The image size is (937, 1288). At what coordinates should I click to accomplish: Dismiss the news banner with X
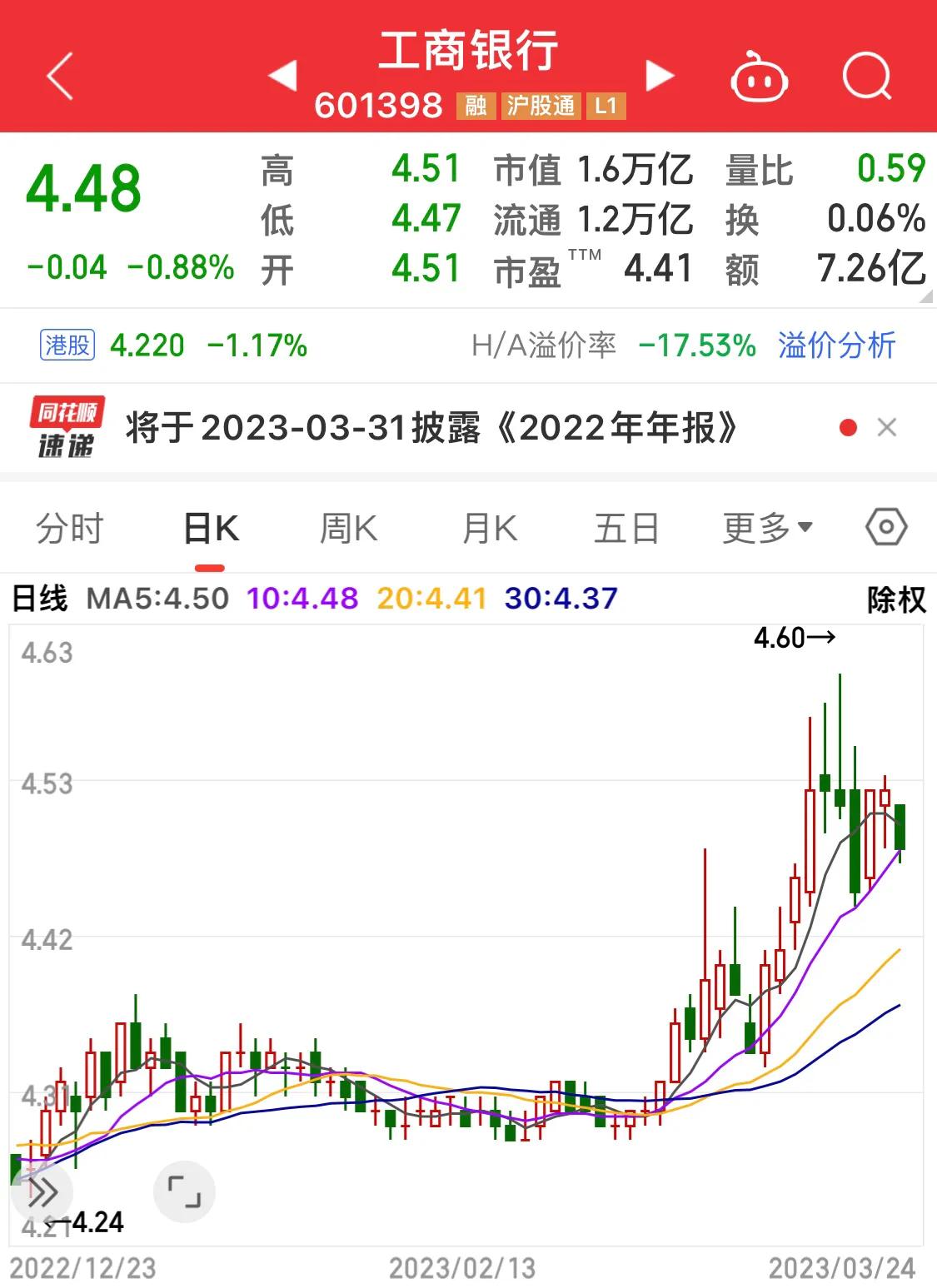887,427
